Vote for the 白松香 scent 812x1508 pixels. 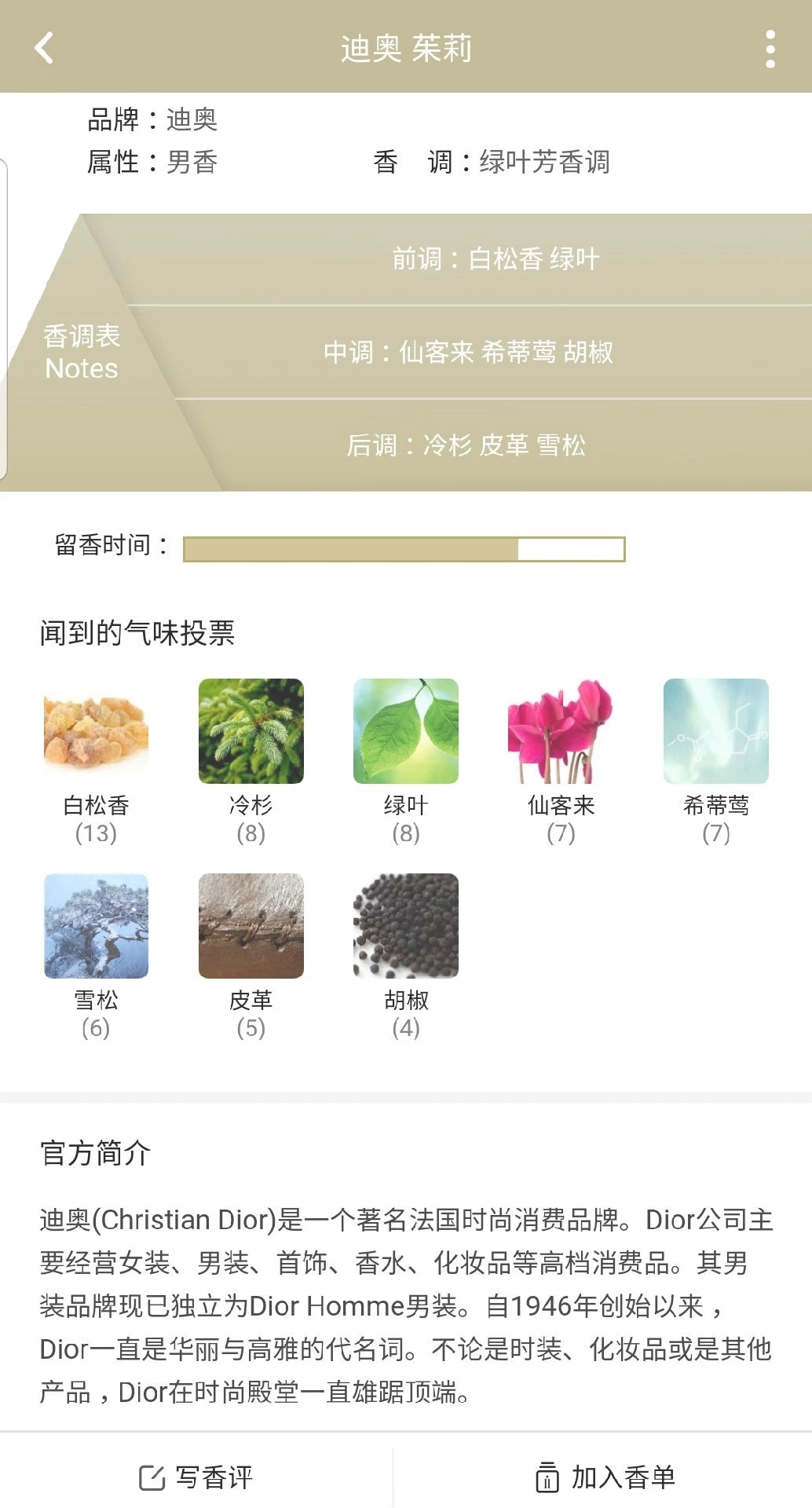tap(96, 732)
